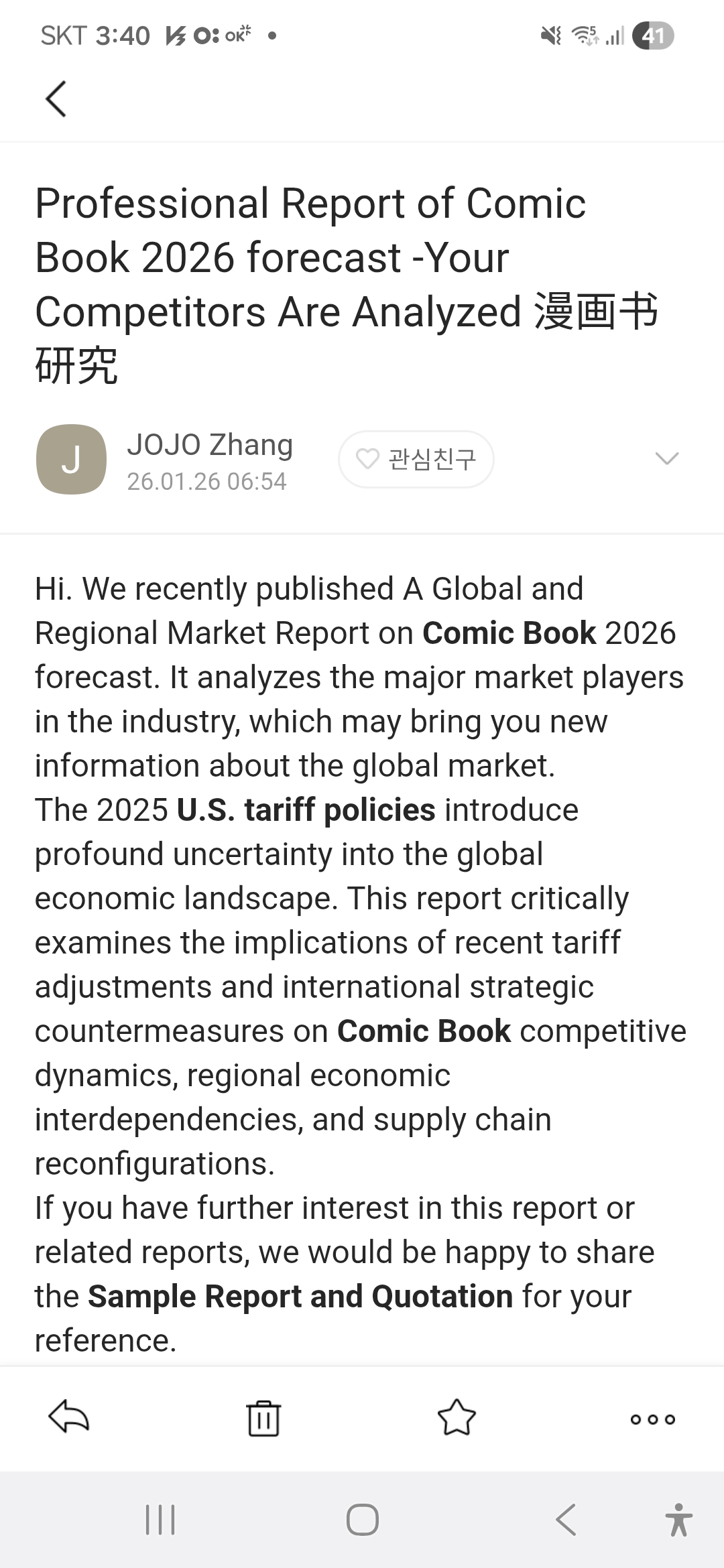Open the more options menu

click(652, 1419)
